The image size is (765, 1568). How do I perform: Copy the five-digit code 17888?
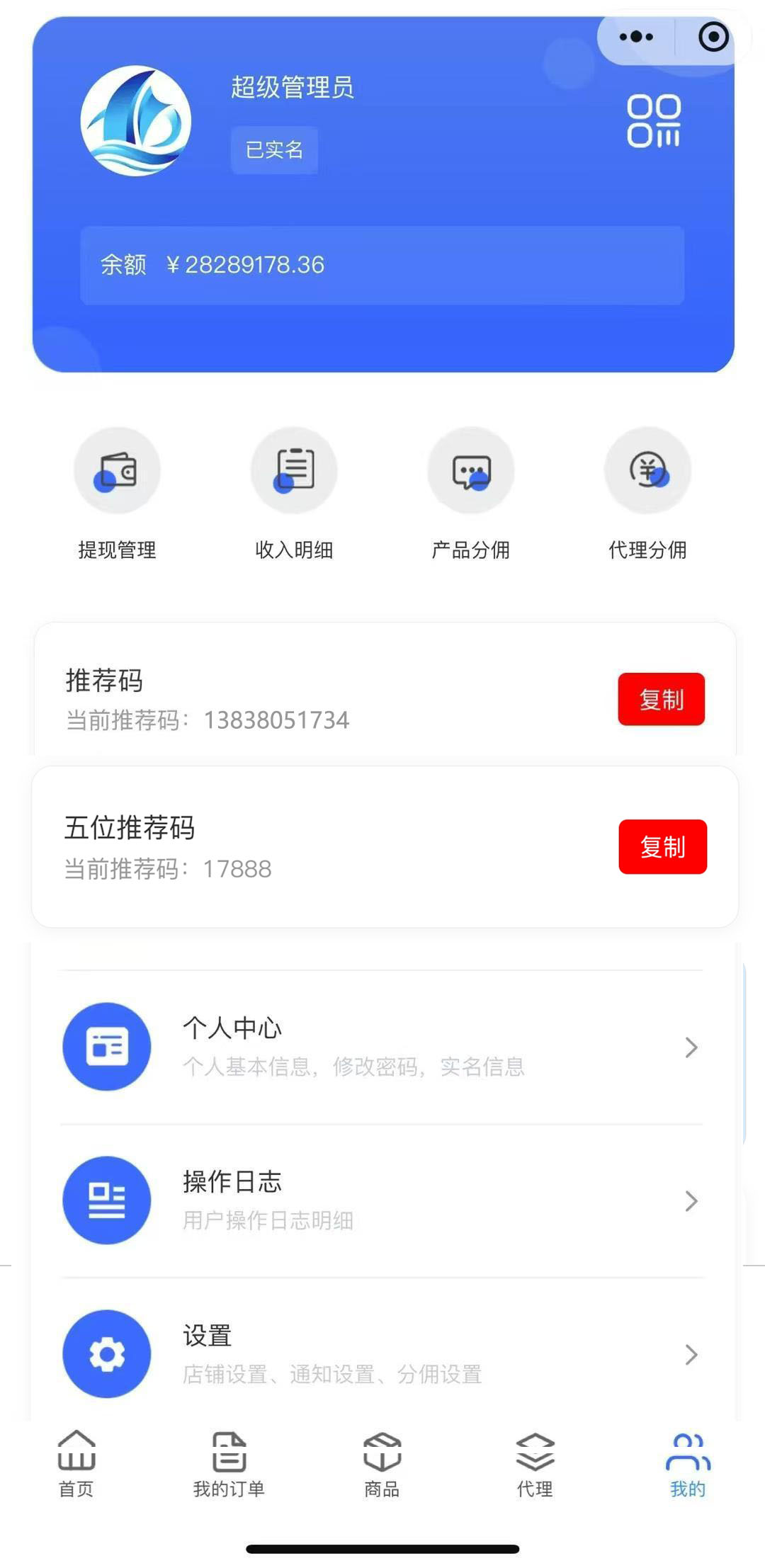point(662,847)
